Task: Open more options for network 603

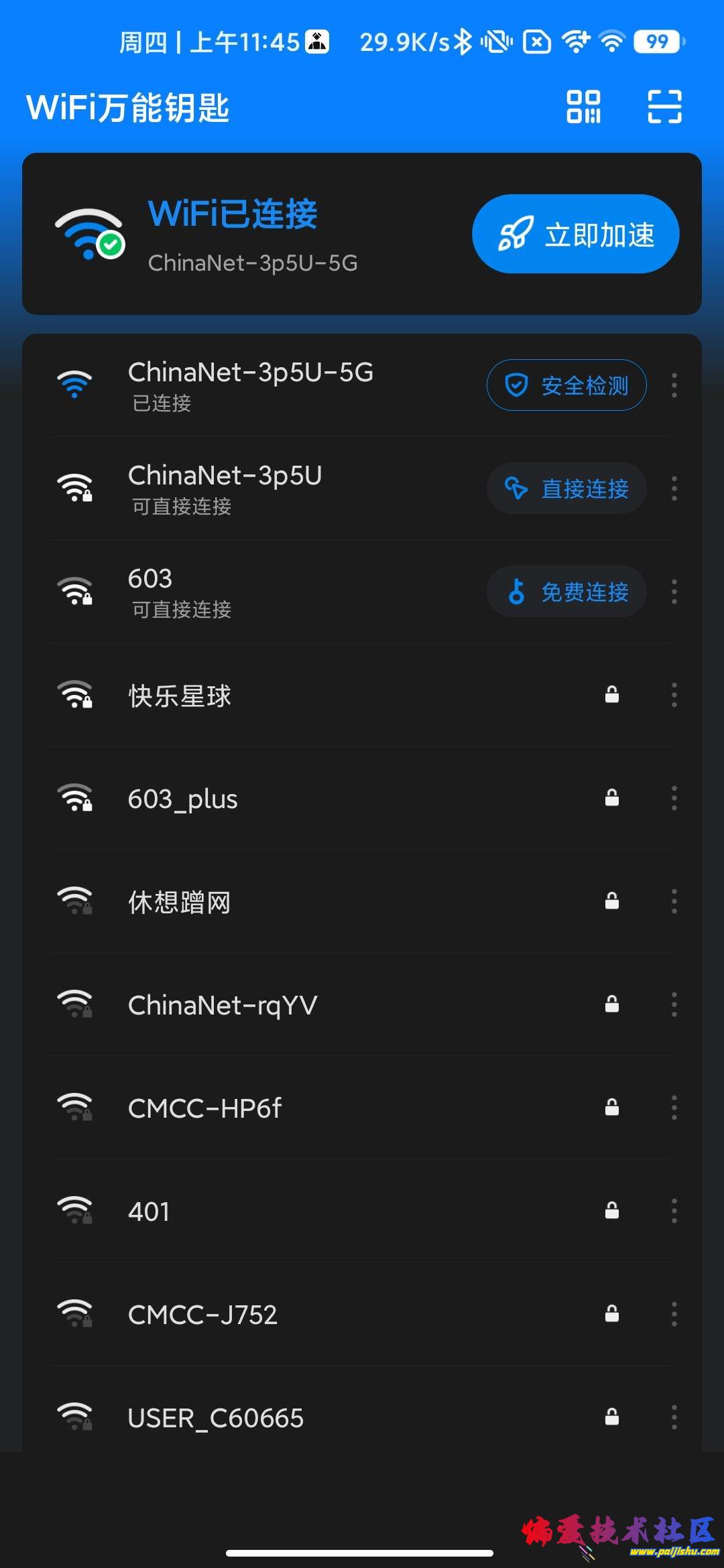Action: [x=674, y=592]
